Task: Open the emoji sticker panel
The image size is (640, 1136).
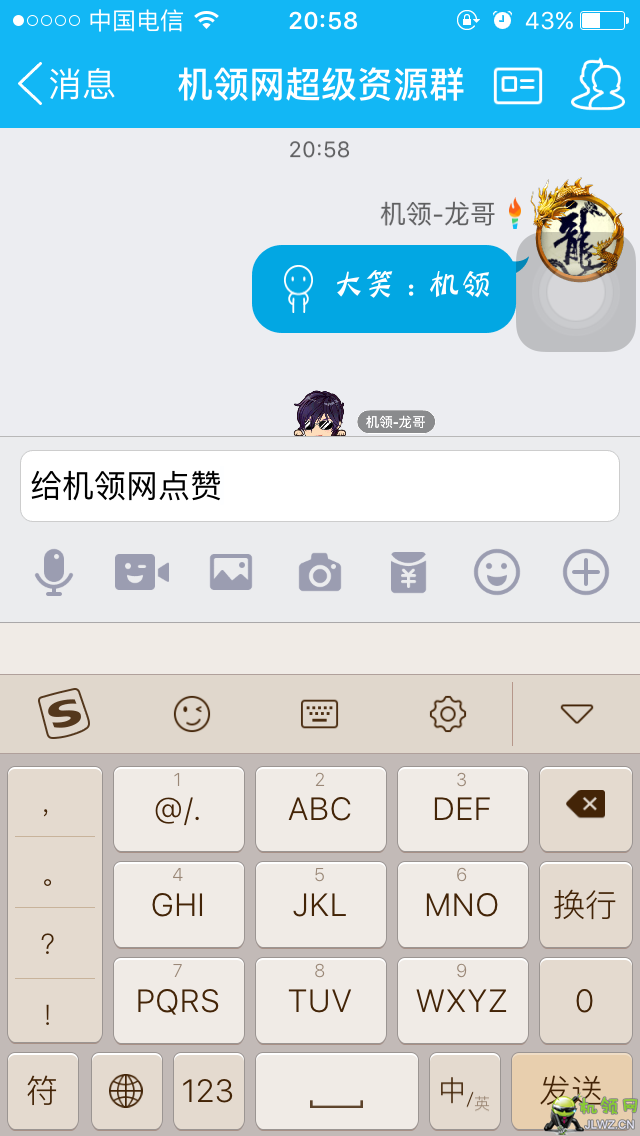Action: pyautogui.click(x=497, y=573)
